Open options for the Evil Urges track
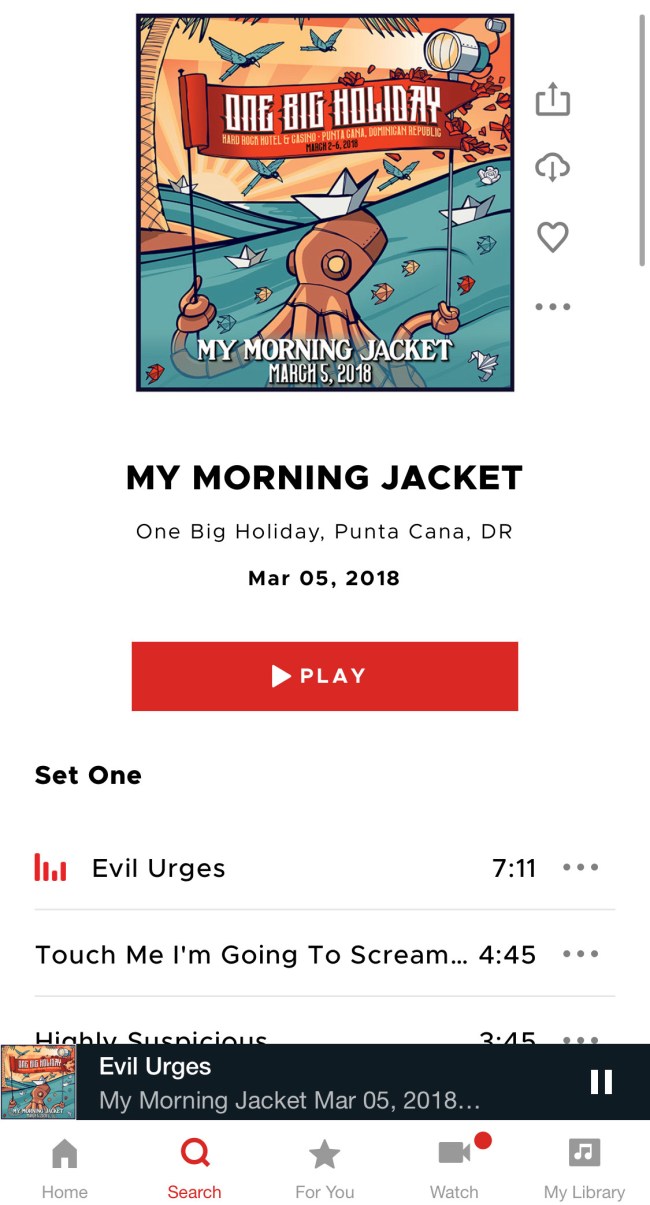Screen dimensions: 650x1205 580,868
